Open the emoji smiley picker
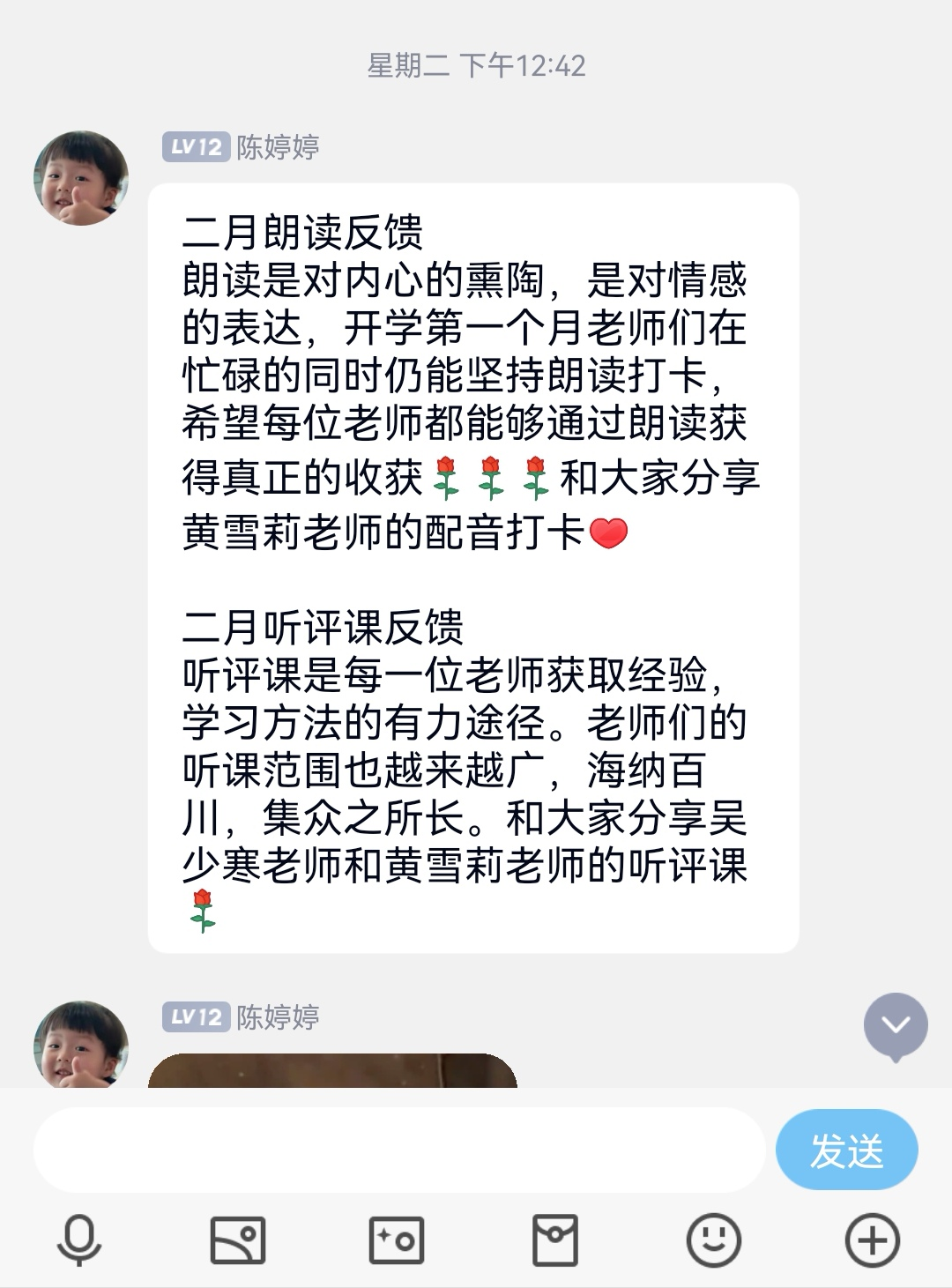Viewport: 952px width, 1288px height. pyautogui.click(x=713, y=1240)
